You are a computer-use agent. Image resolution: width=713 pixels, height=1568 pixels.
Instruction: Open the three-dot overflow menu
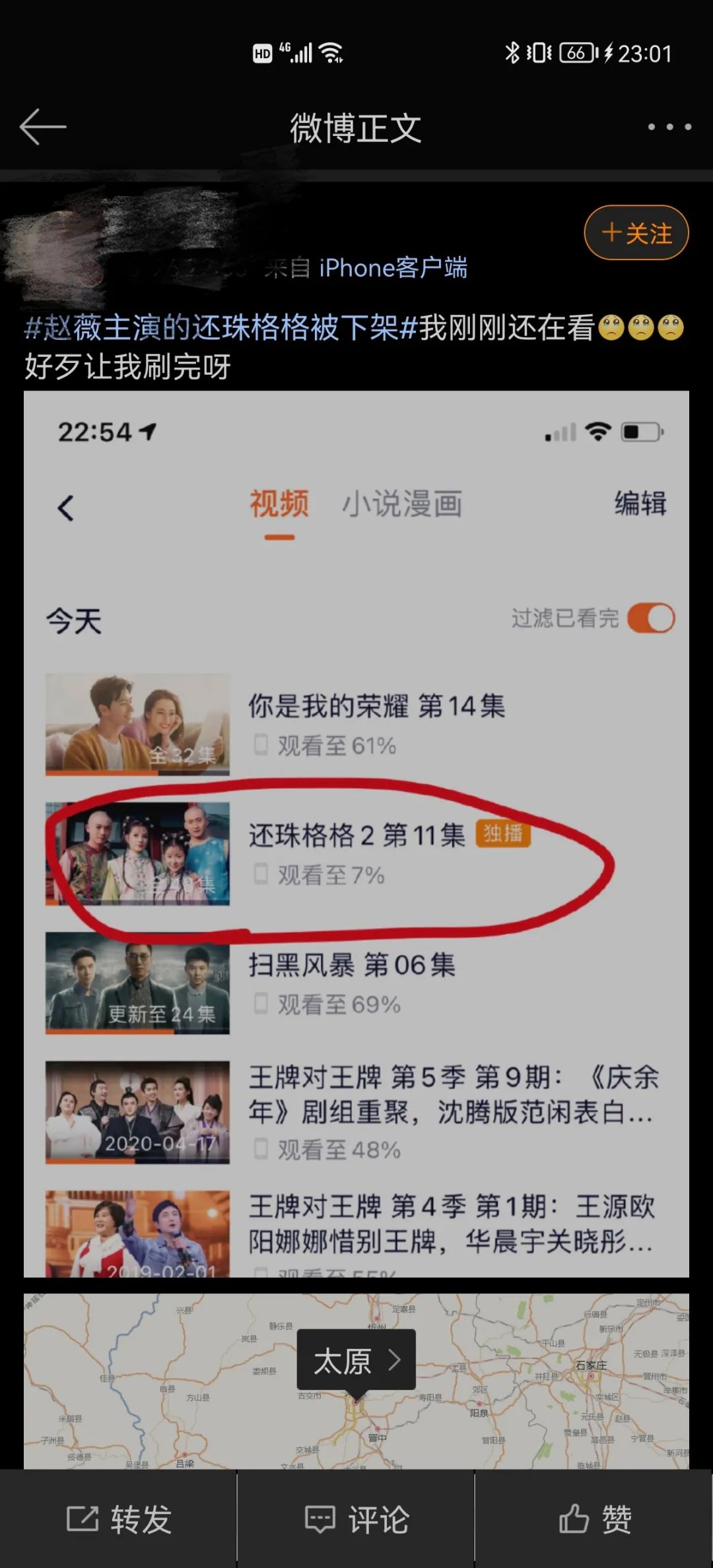click(x=669, y=127)
